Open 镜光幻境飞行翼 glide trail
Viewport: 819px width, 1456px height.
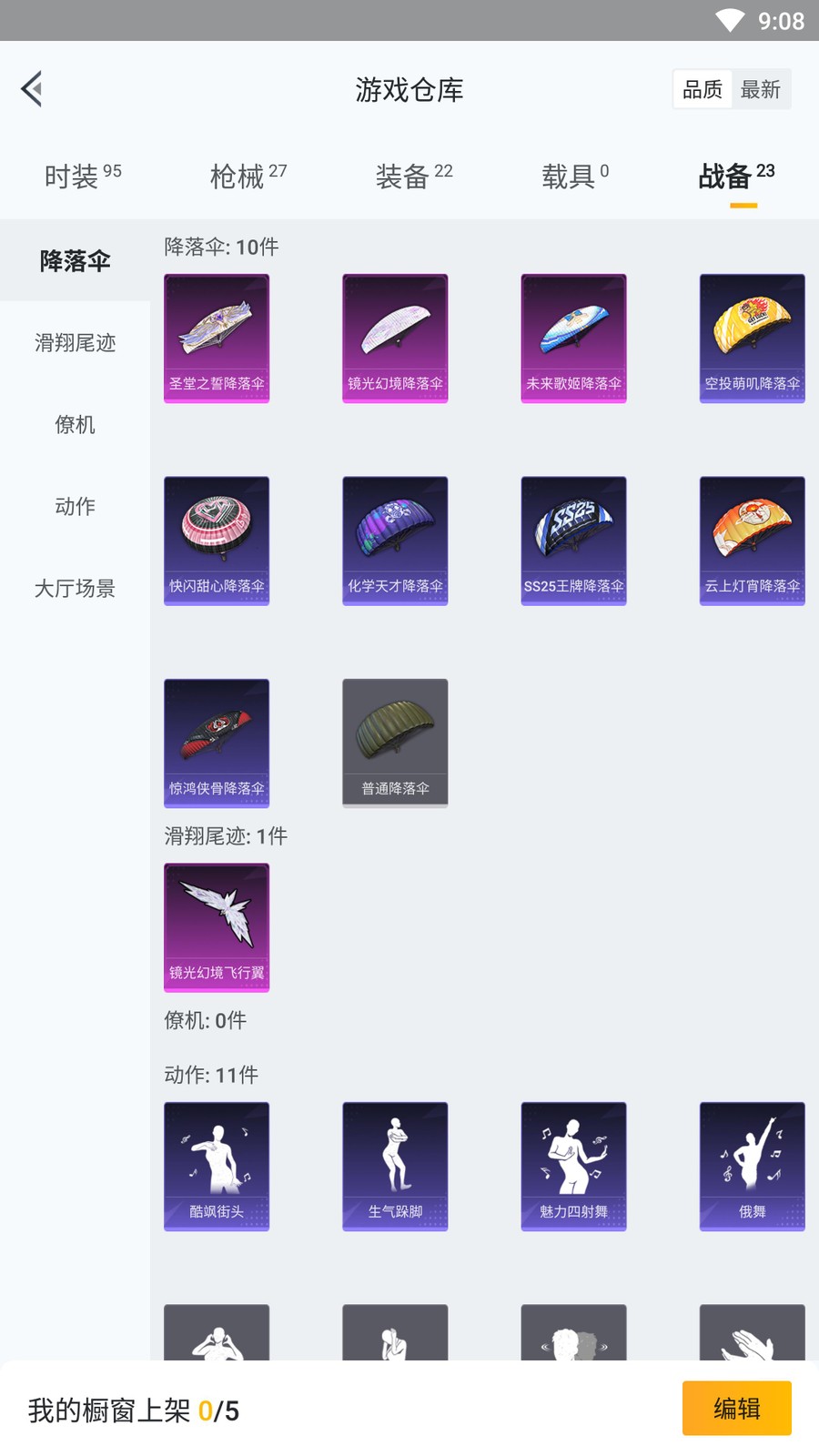pyautogui.click(x=217, y=926)
